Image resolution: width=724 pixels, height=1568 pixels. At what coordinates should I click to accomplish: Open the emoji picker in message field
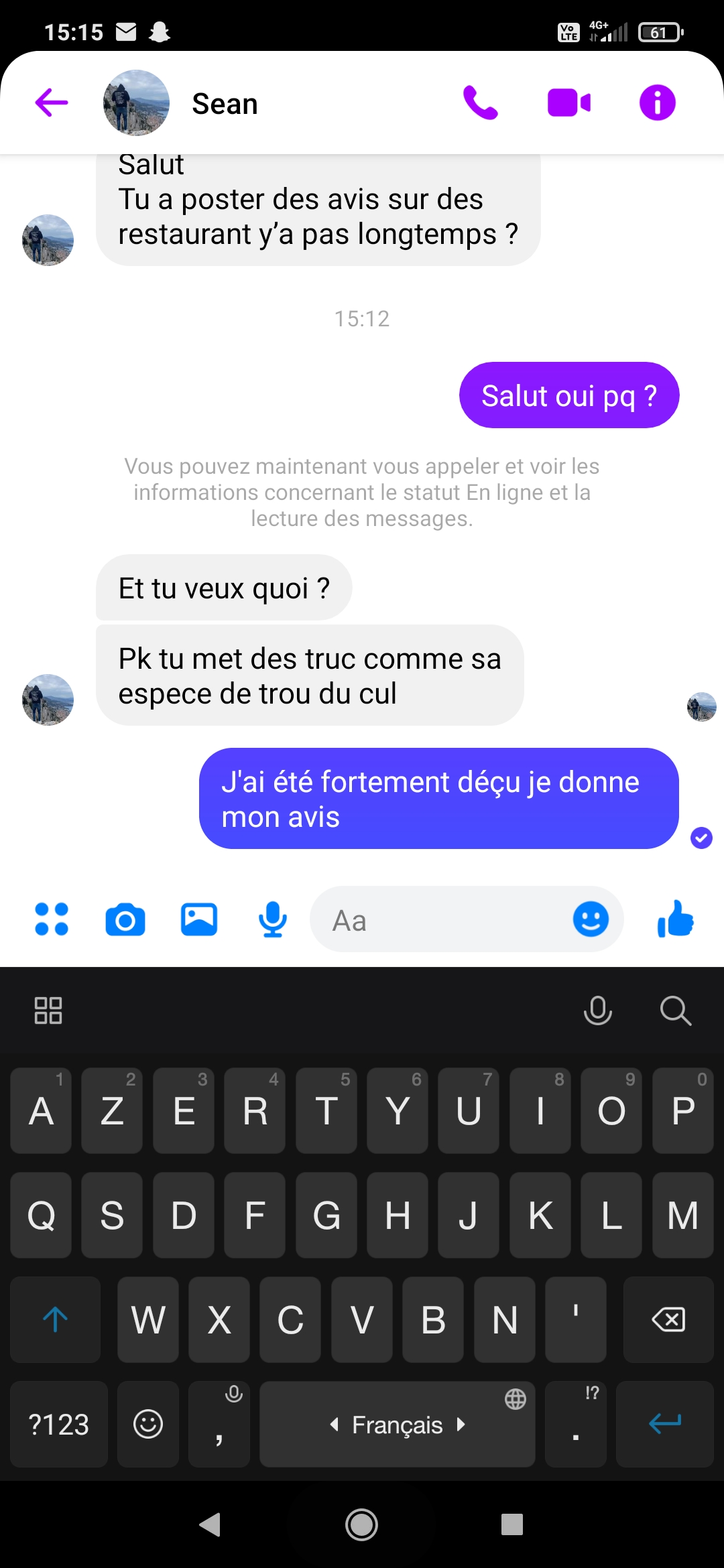click(x=591, y=919)
